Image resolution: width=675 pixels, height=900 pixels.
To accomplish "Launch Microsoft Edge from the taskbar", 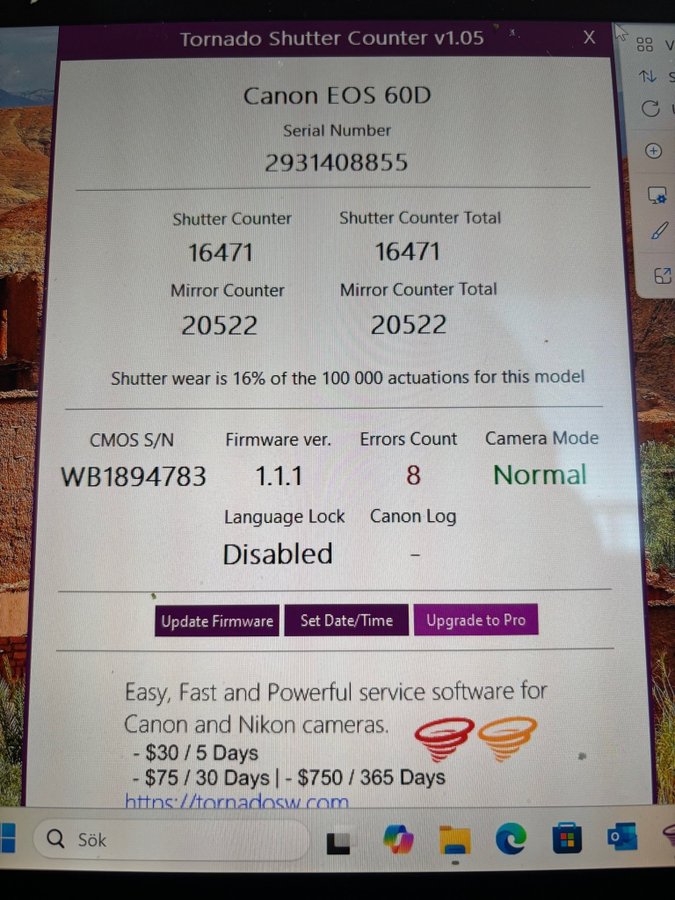I will pyautogui.click(x=511, y=840).
